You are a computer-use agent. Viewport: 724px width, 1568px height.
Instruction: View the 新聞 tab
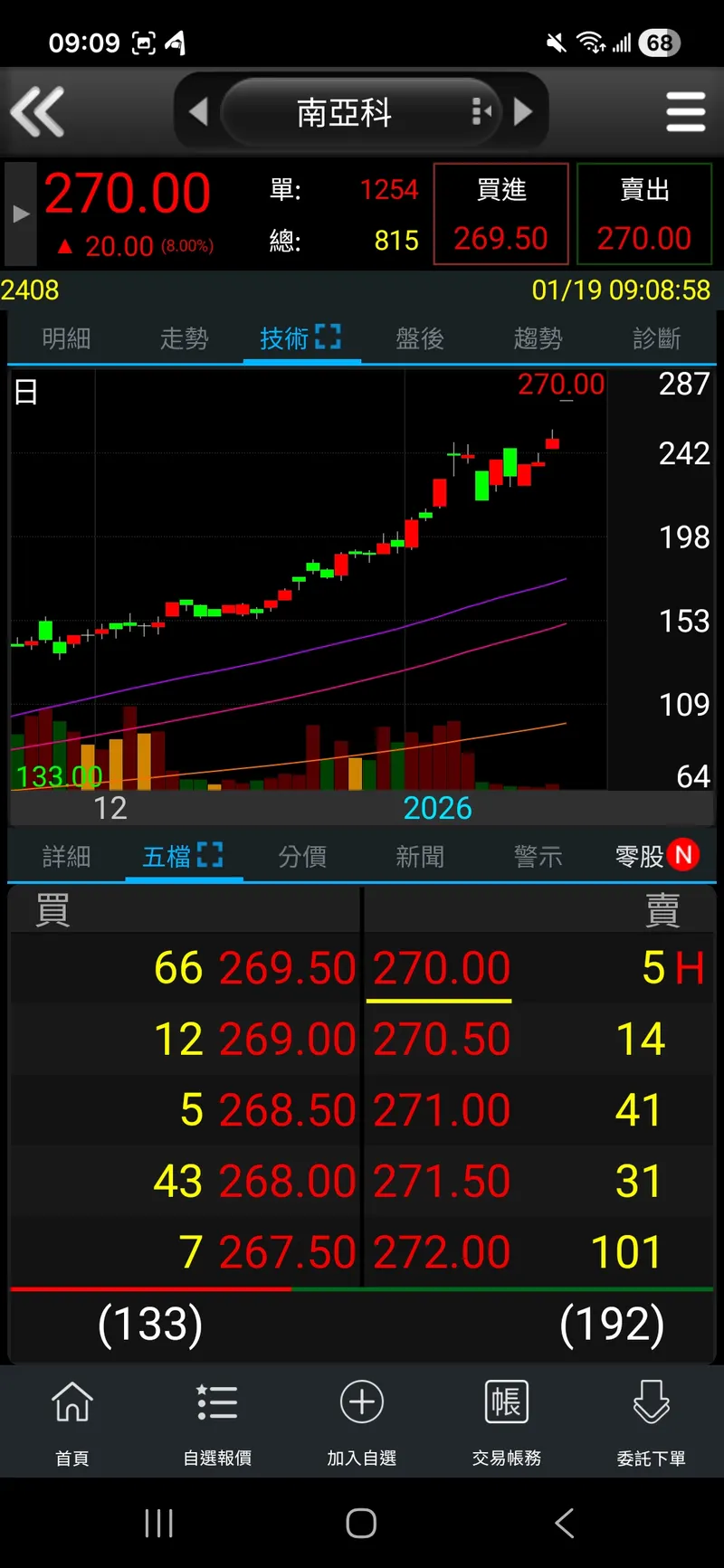point(420,856)
